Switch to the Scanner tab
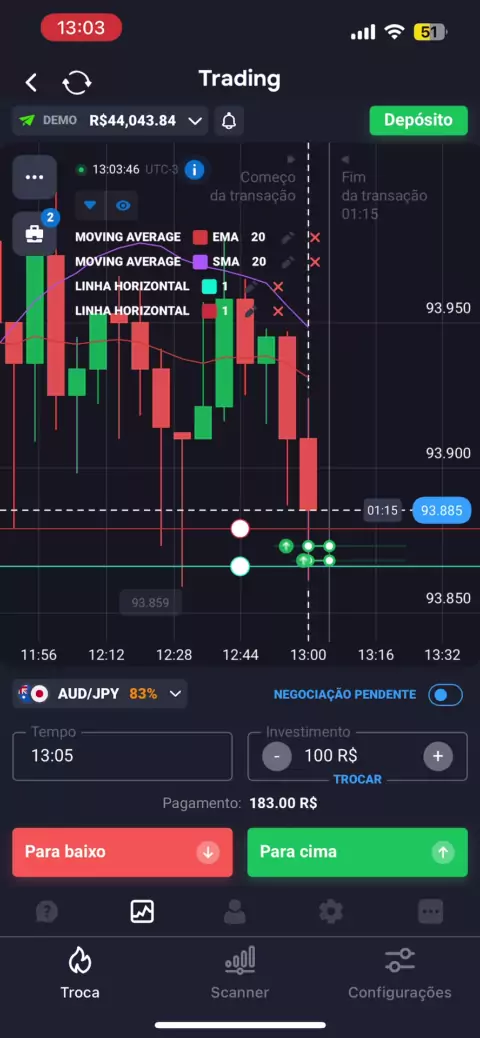480x1038 pixels. point(240,973)
